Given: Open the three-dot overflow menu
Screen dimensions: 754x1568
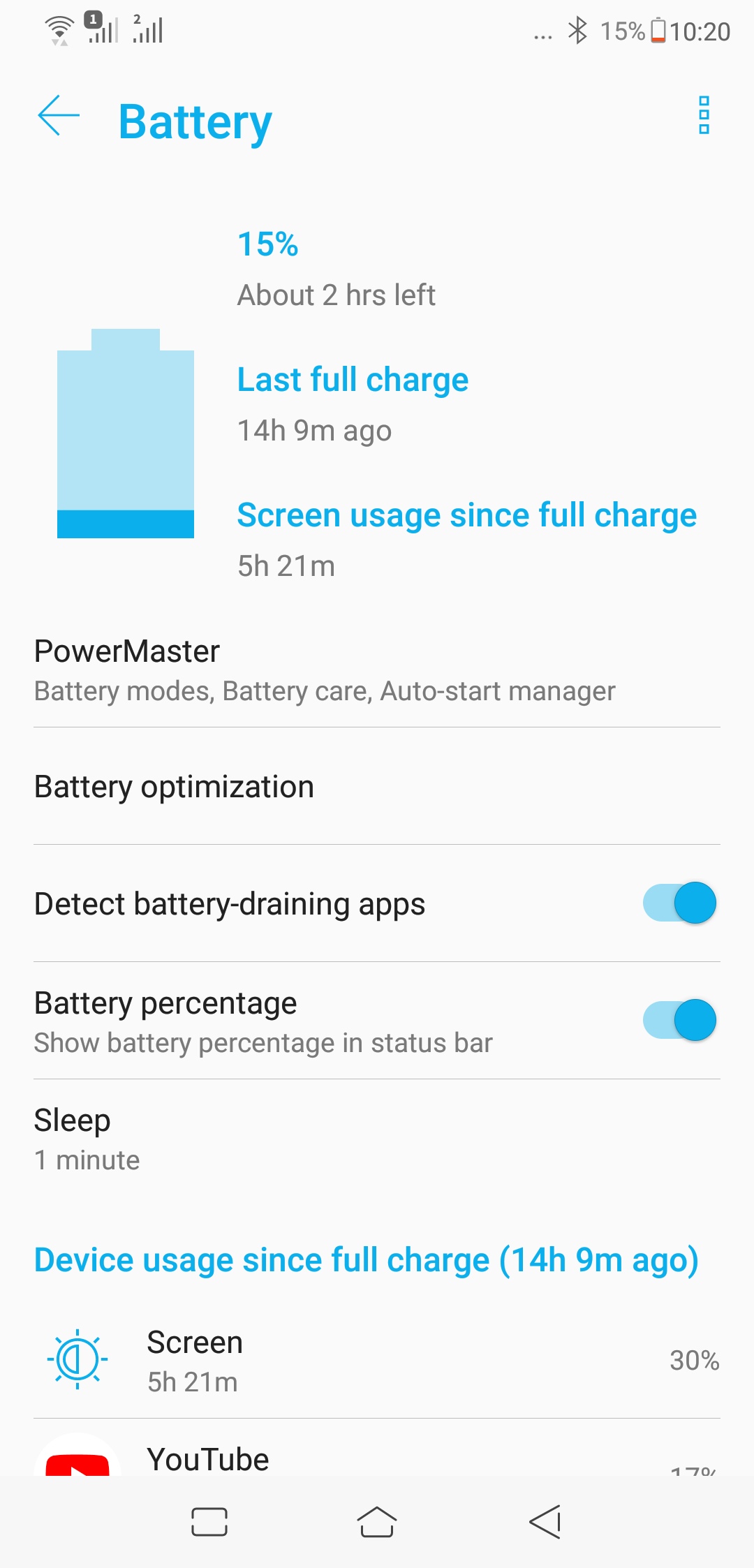Looking at the screenshot, I should (704, 115).
